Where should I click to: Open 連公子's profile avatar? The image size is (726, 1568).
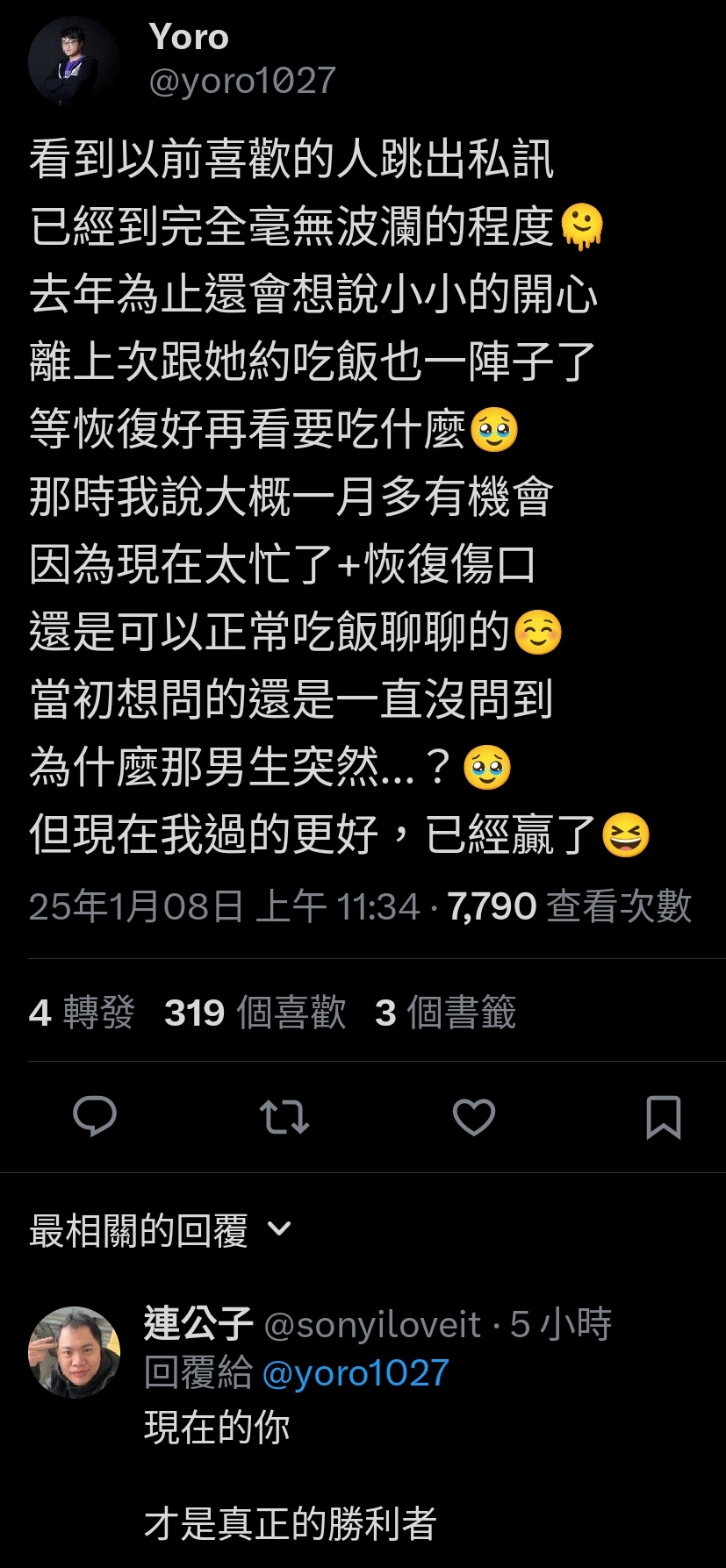tap(74, 1352)
